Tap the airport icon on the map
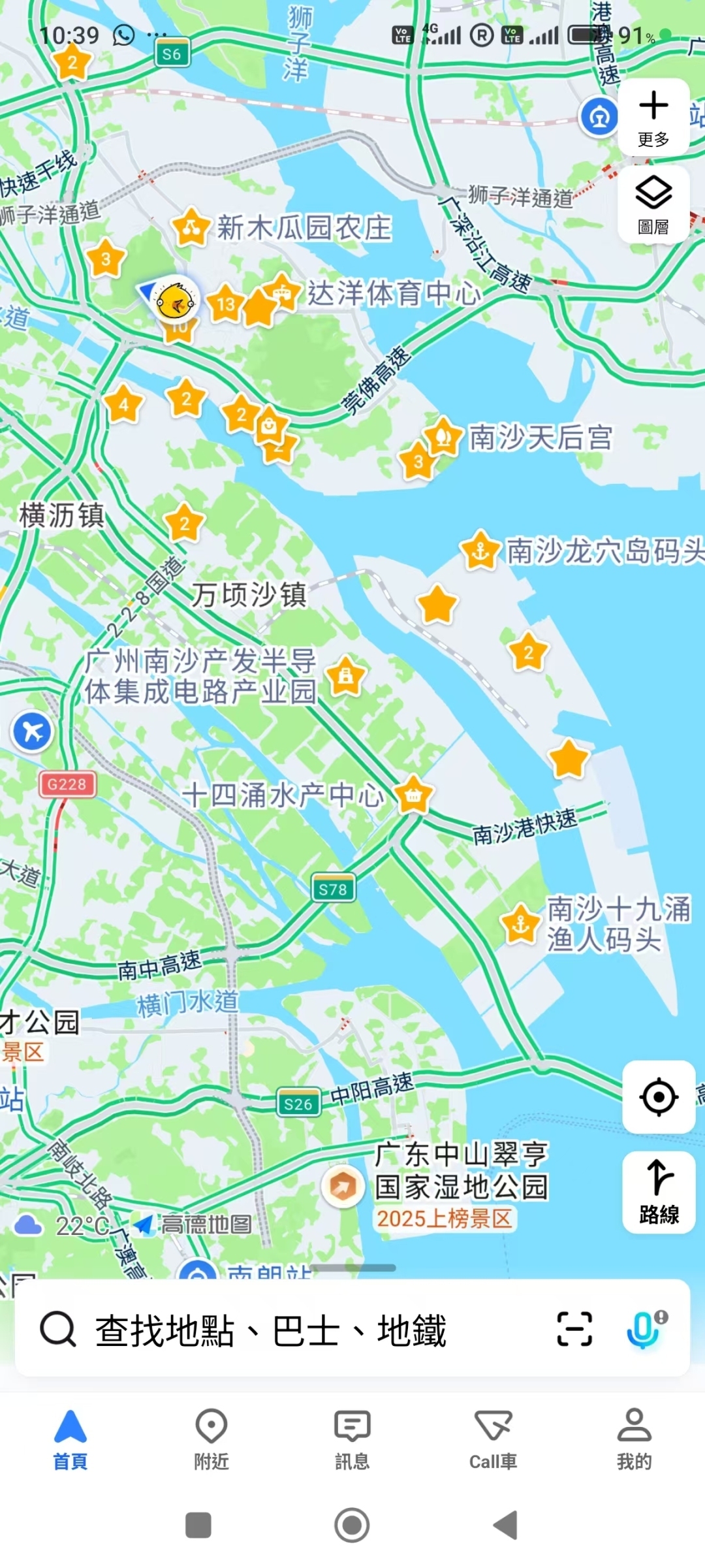Viewport: 705px width, 1568px height. pos(32,731)
